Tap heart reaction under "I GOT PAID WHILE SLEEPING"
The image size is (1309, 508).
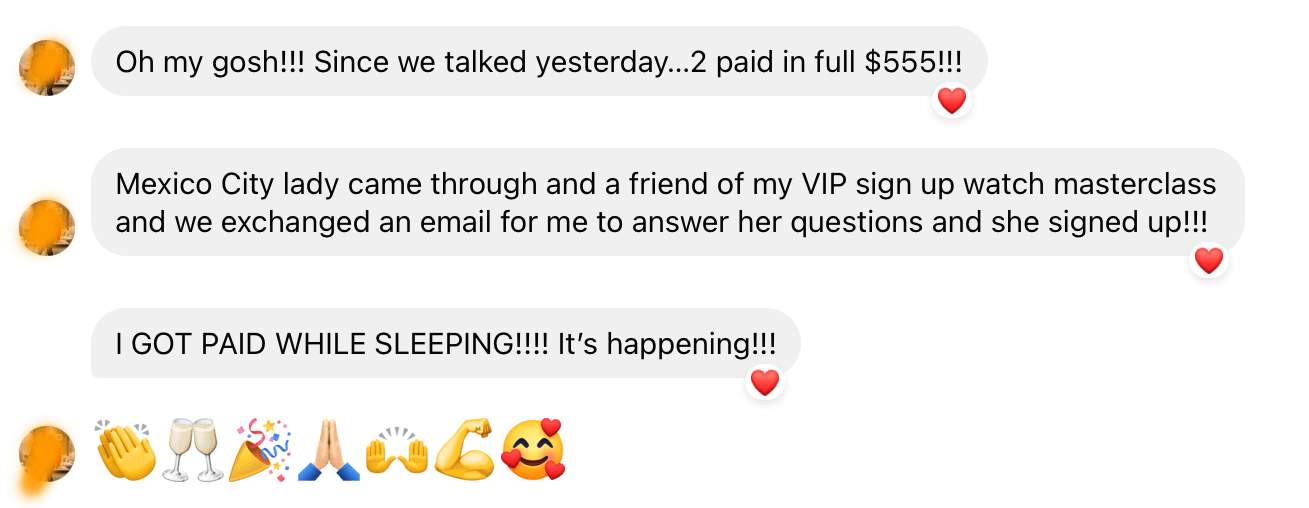click(x=764, y=382)
